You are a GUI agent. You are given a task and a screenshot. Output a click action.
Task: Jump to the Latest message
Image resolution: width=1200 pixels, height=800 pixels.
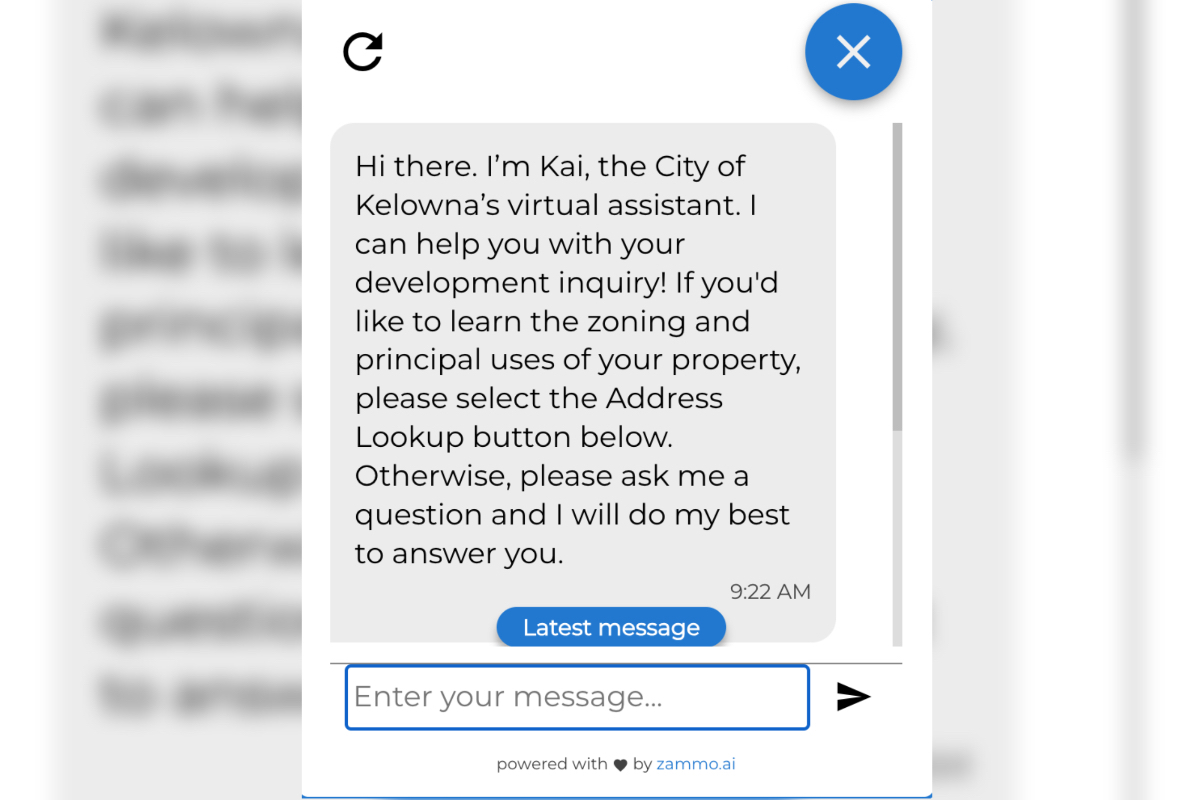point(611,628)
